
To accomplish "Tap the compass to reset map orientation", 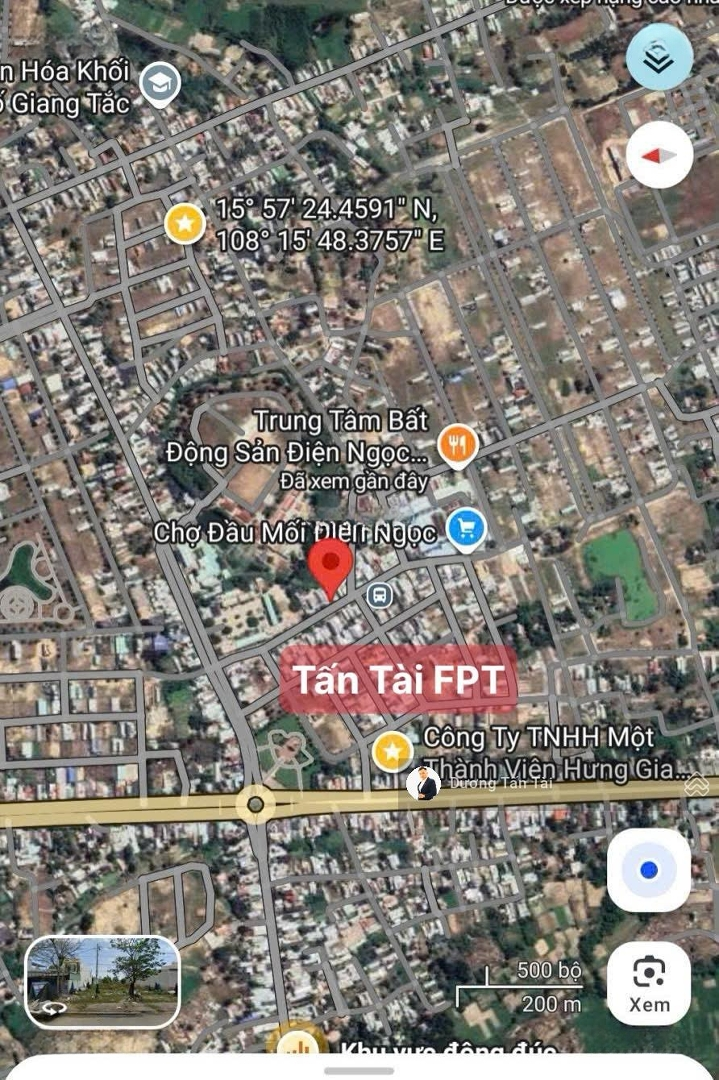I will point(659,156).
